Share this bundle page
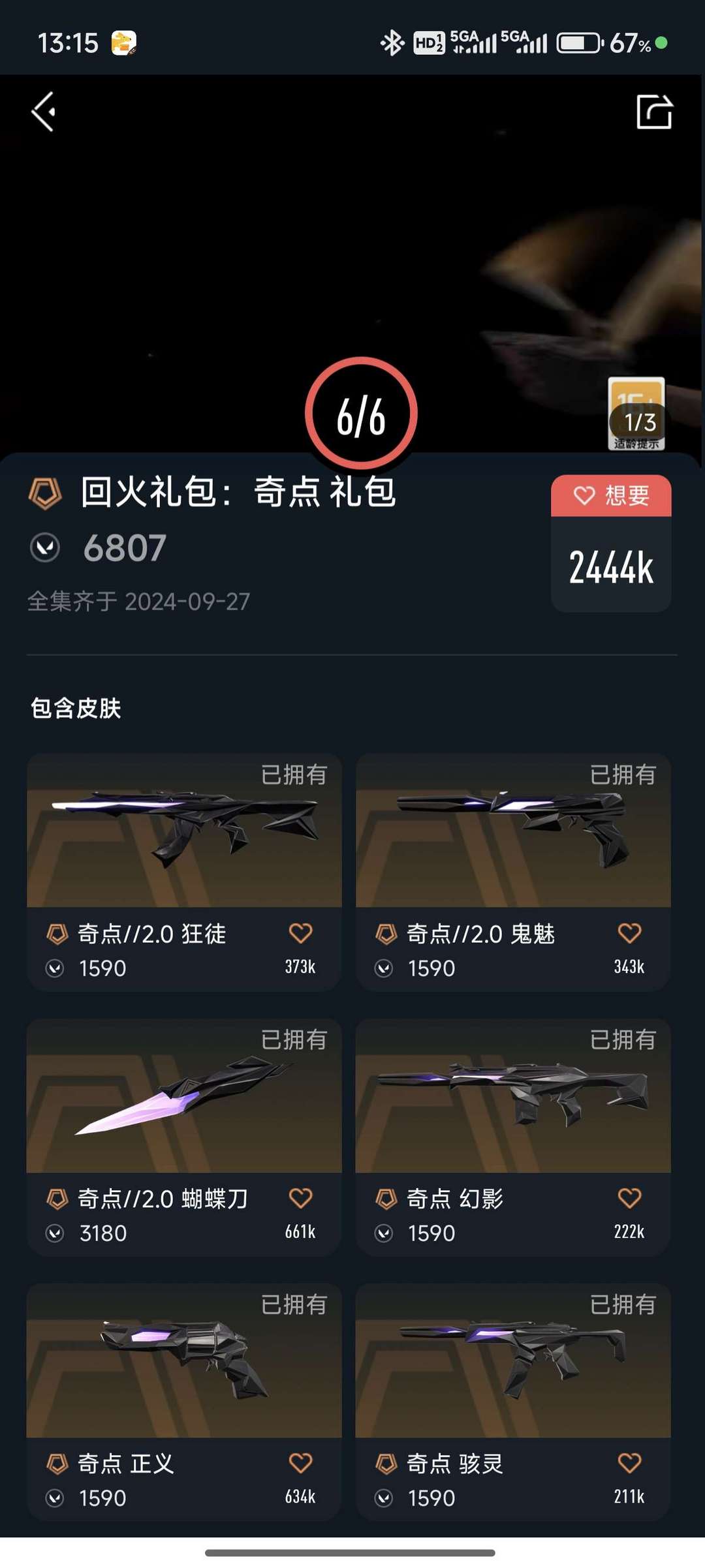The width and height of the screenshot is (705, 1568). pos(654,112)
